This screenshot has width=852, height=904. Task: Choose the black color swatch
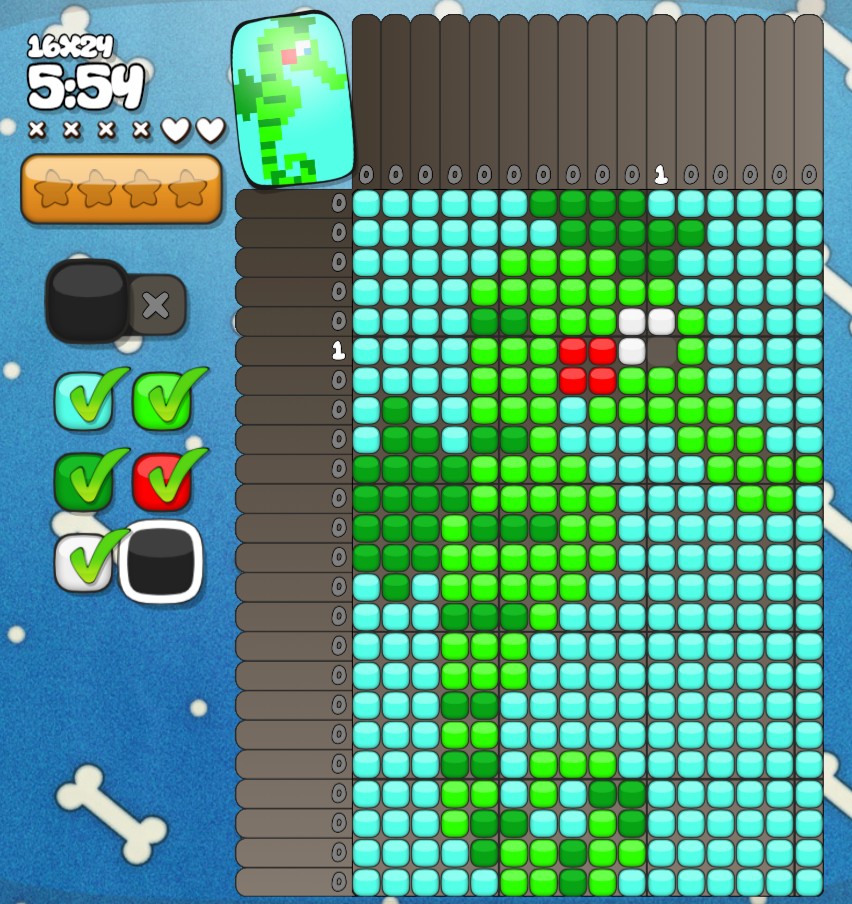tap(161, 562)
